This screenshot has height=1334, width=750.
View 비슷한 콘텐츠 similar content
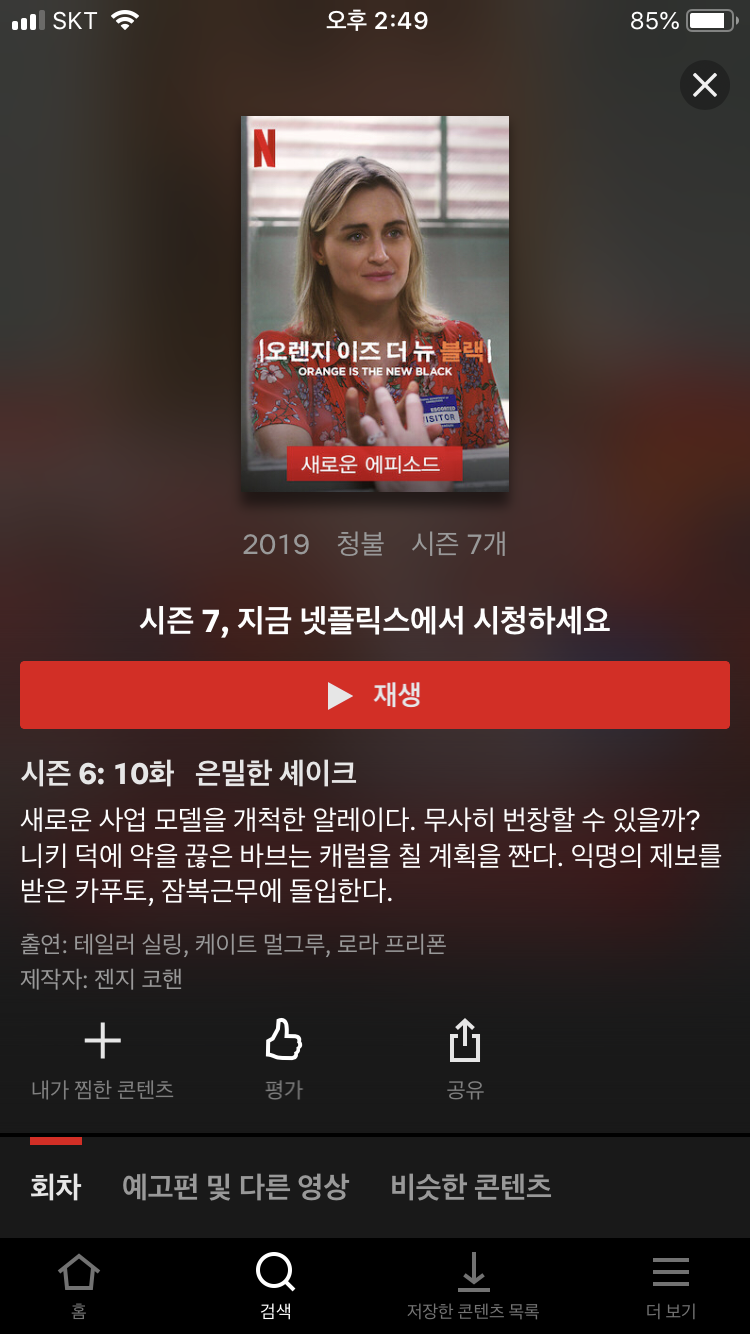(x=471, y=1186)
